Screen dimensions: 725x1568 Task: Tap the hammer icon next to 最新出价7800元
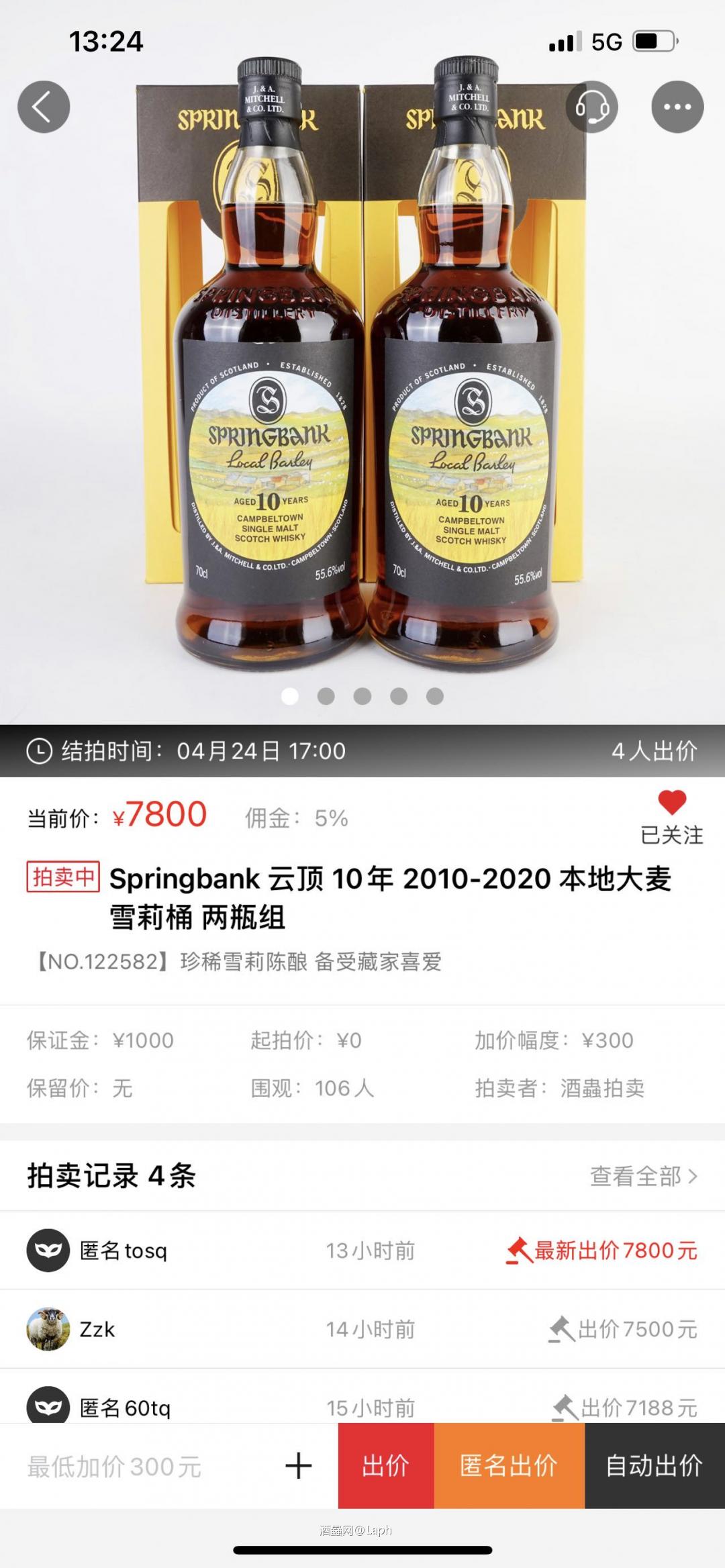coord(520,1250)
